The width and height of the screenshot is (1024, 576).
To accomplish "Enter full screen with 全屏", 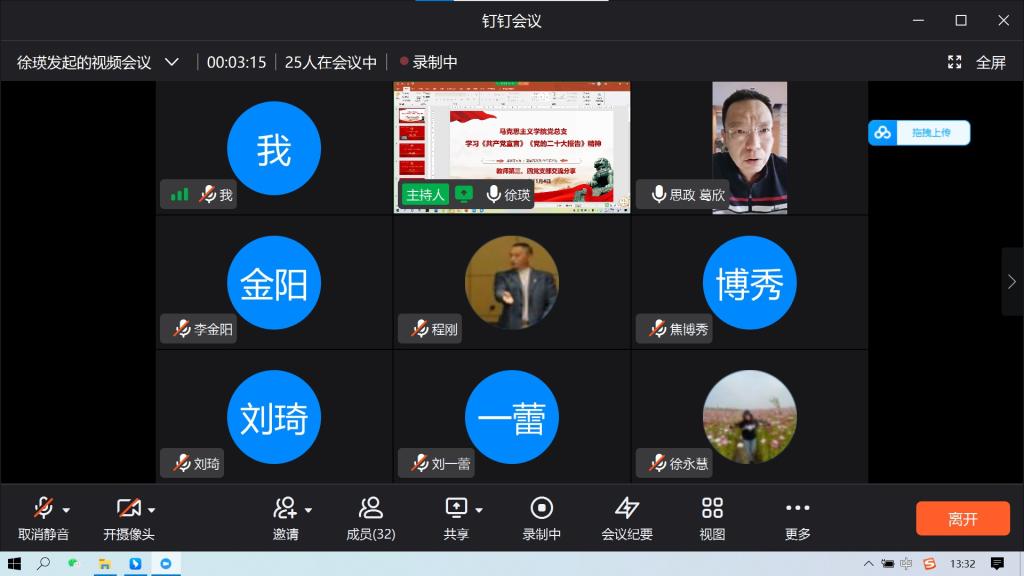I will pyautogui.click(x=977, y=62).
